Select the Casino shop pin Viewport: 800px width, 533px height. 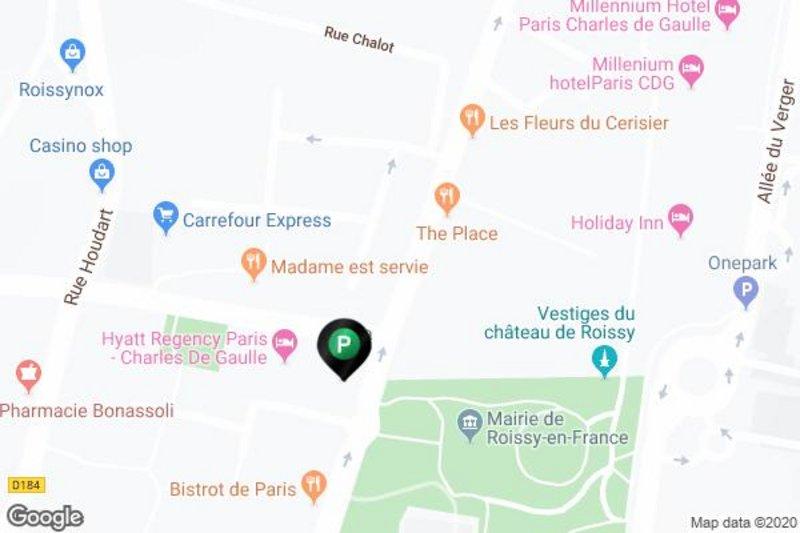tap(101, 176)
